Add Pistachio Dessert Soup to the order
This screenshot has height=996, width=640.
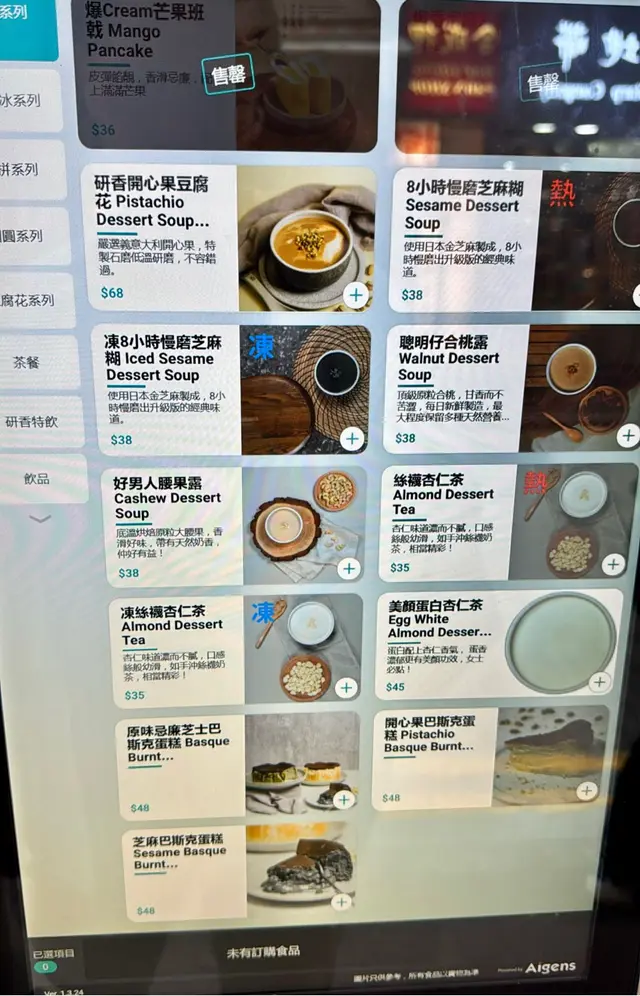pyautogui.click(x=356, y=294)
